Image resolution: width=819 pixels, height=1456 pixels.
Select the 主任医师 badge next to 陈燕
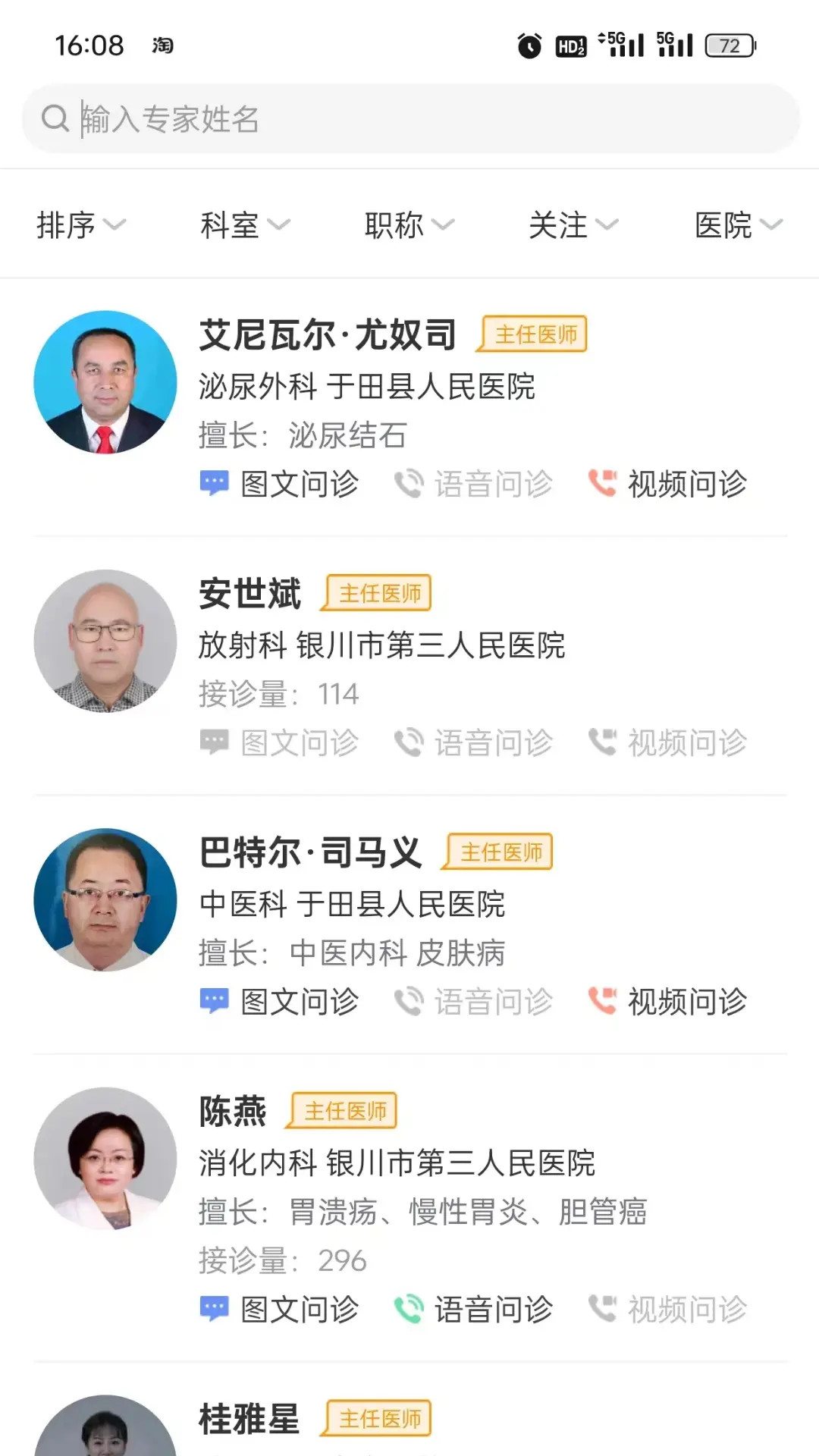[341, 1109]
